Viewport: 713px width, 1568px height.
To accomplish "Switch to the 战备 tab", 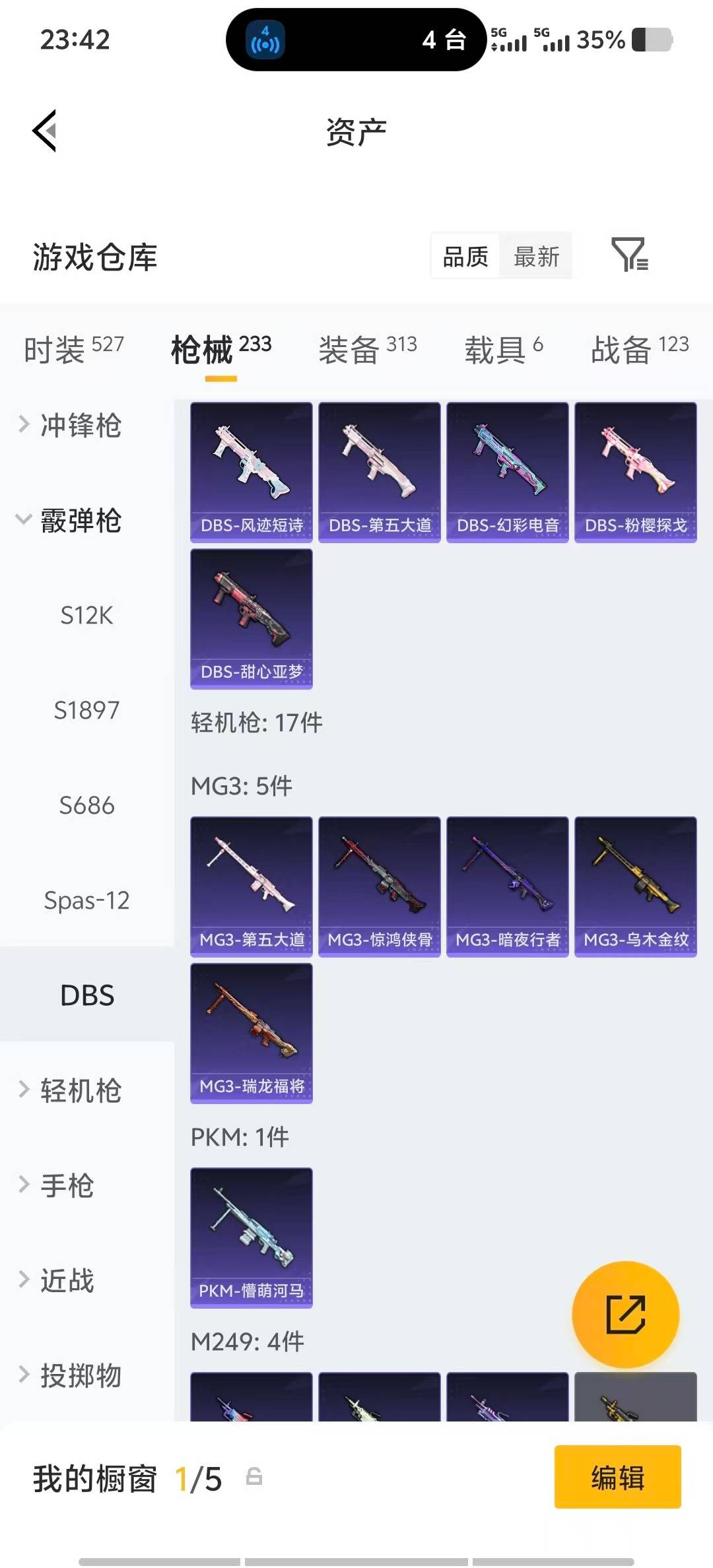I will pyautogui.click(x=639, y=349).
